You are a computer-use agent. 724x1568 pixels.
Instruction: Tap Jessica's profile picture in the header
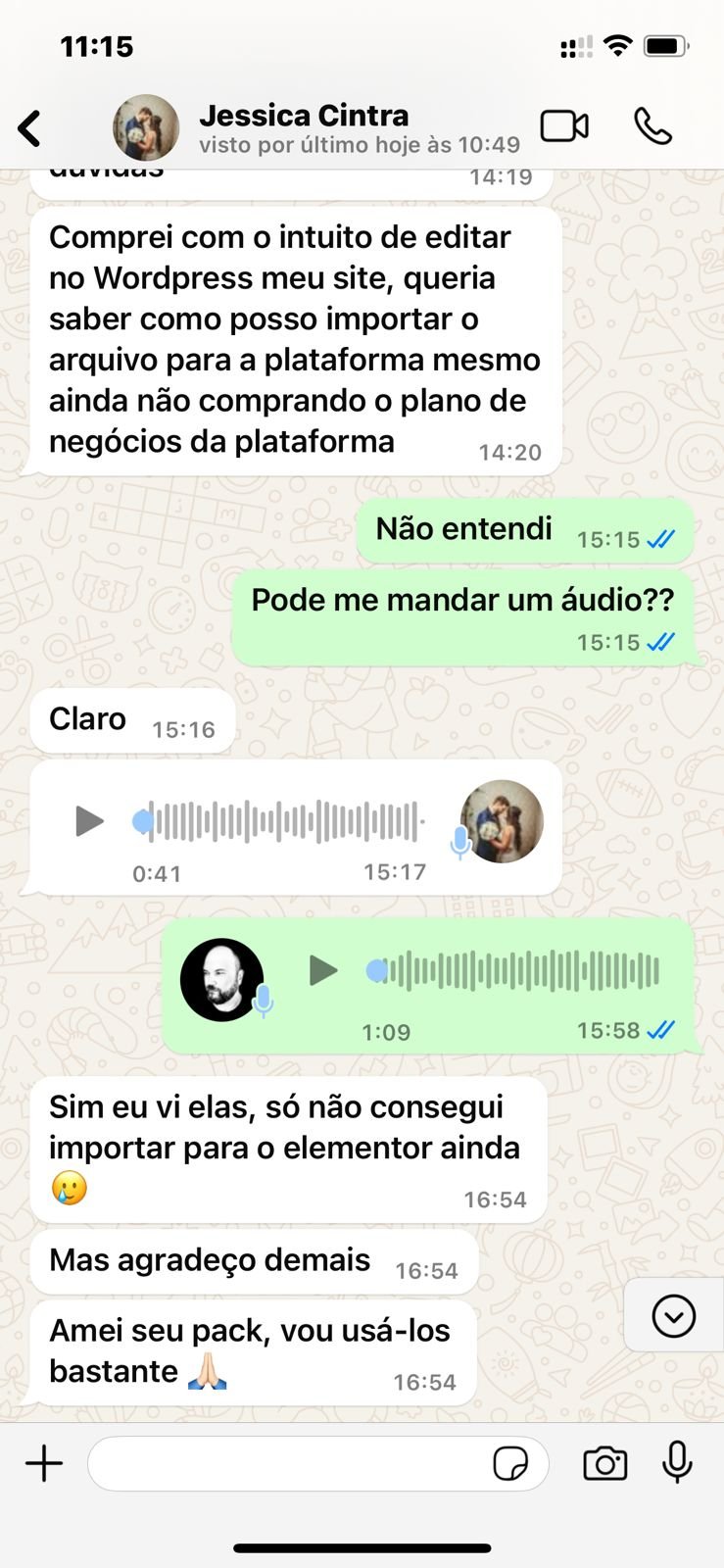[145, 127]
